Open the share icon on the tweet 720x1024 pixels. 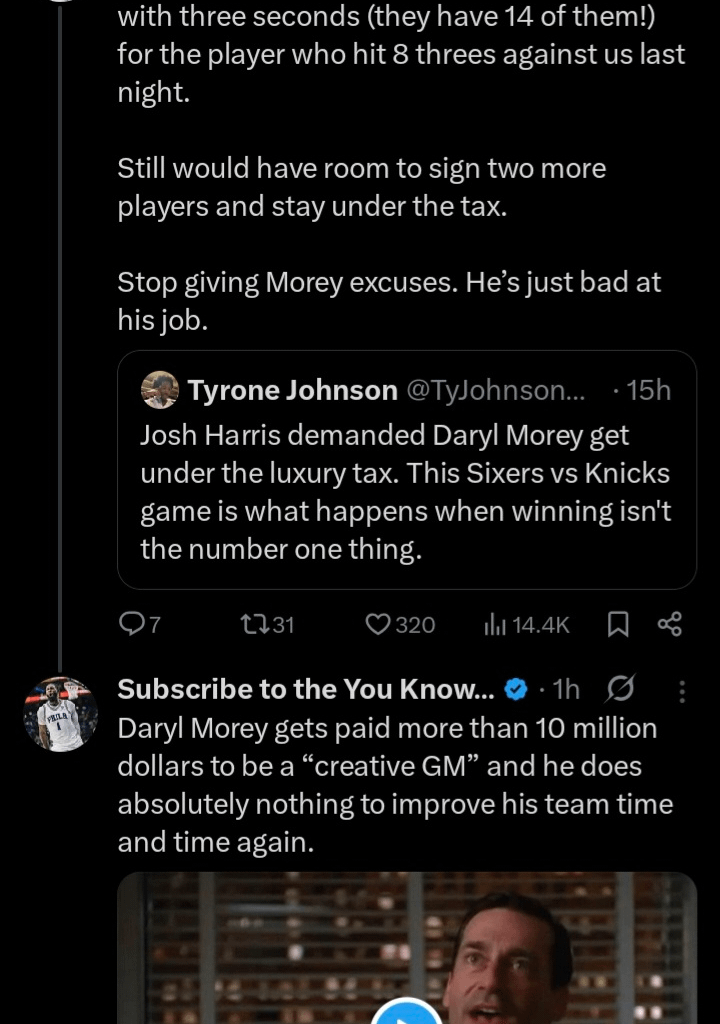669,624
